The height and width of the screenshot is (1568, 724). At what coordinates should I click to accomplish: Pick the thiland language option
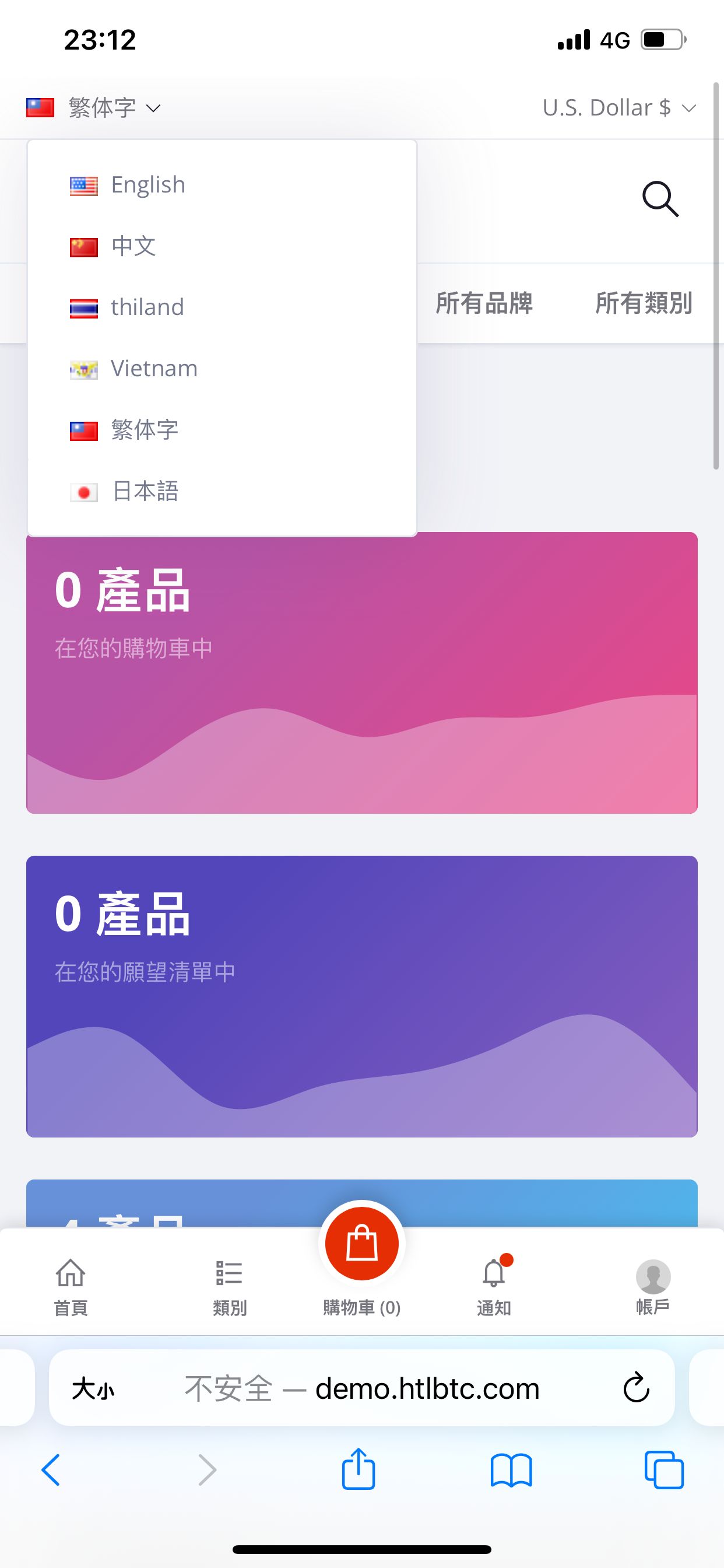pyautogui.click(x=147, y=307)
